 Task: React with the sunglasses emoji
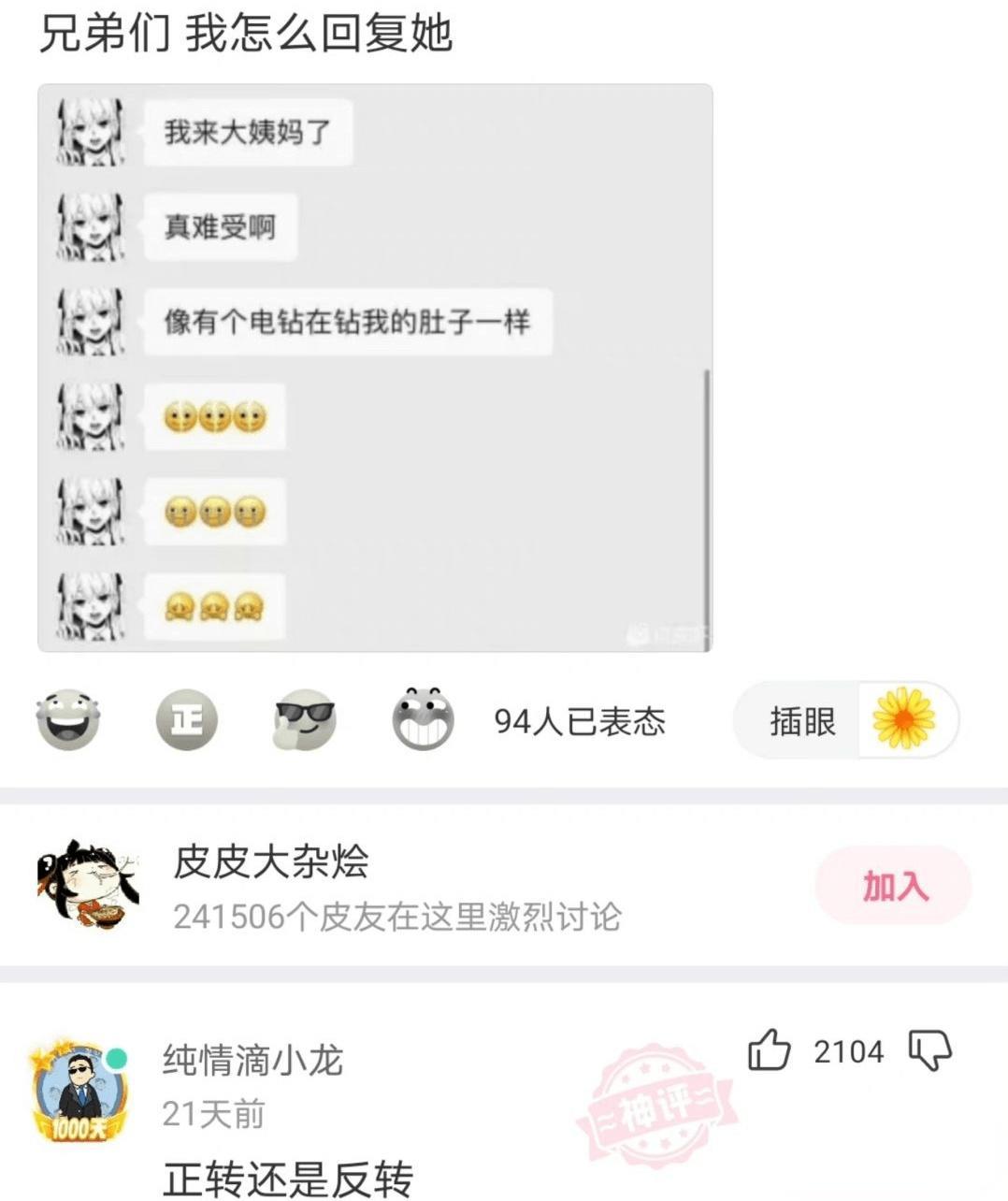tap(305, 720)
